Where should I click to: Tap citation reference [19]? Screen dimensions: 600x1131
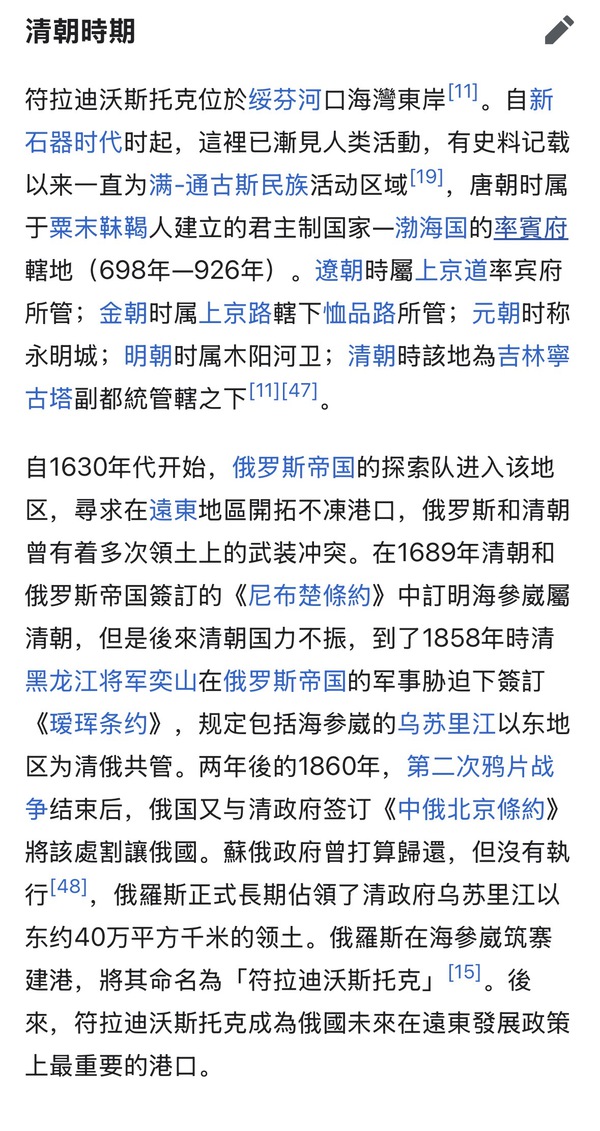click(426, 176)
